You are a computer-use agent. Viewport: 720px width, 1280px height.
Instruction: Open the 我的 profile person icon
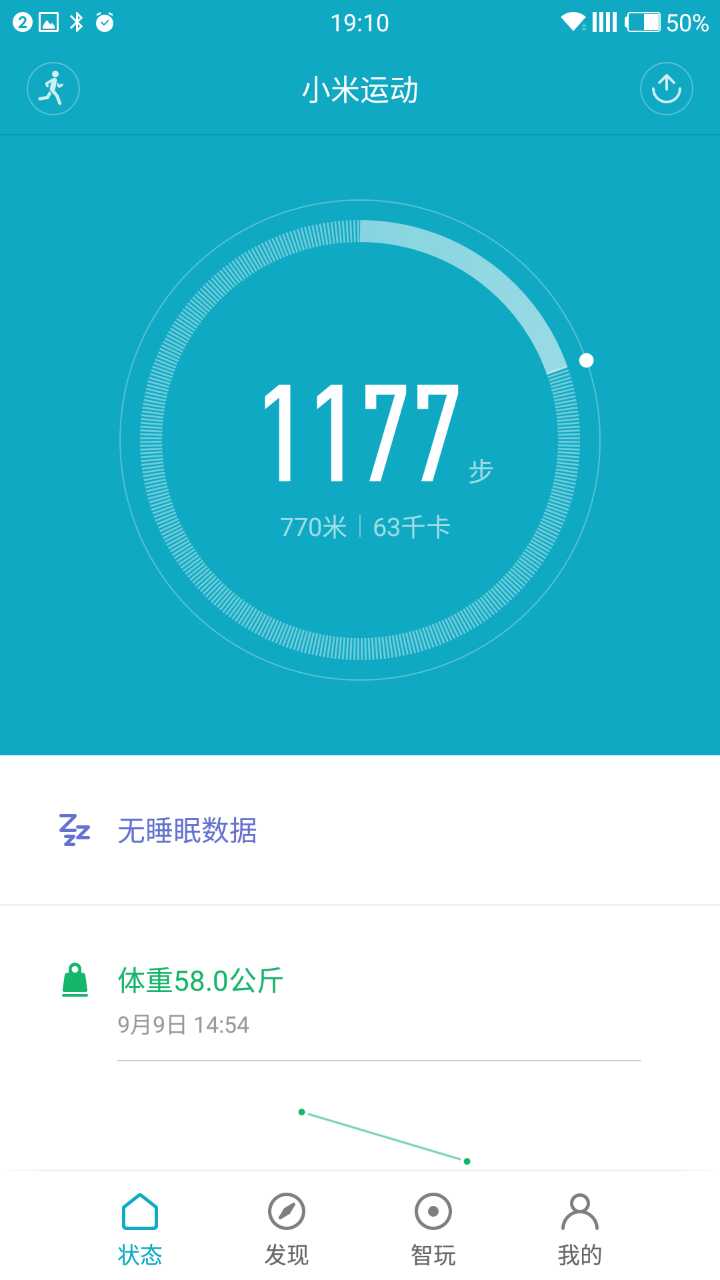tap(580, 1210)
